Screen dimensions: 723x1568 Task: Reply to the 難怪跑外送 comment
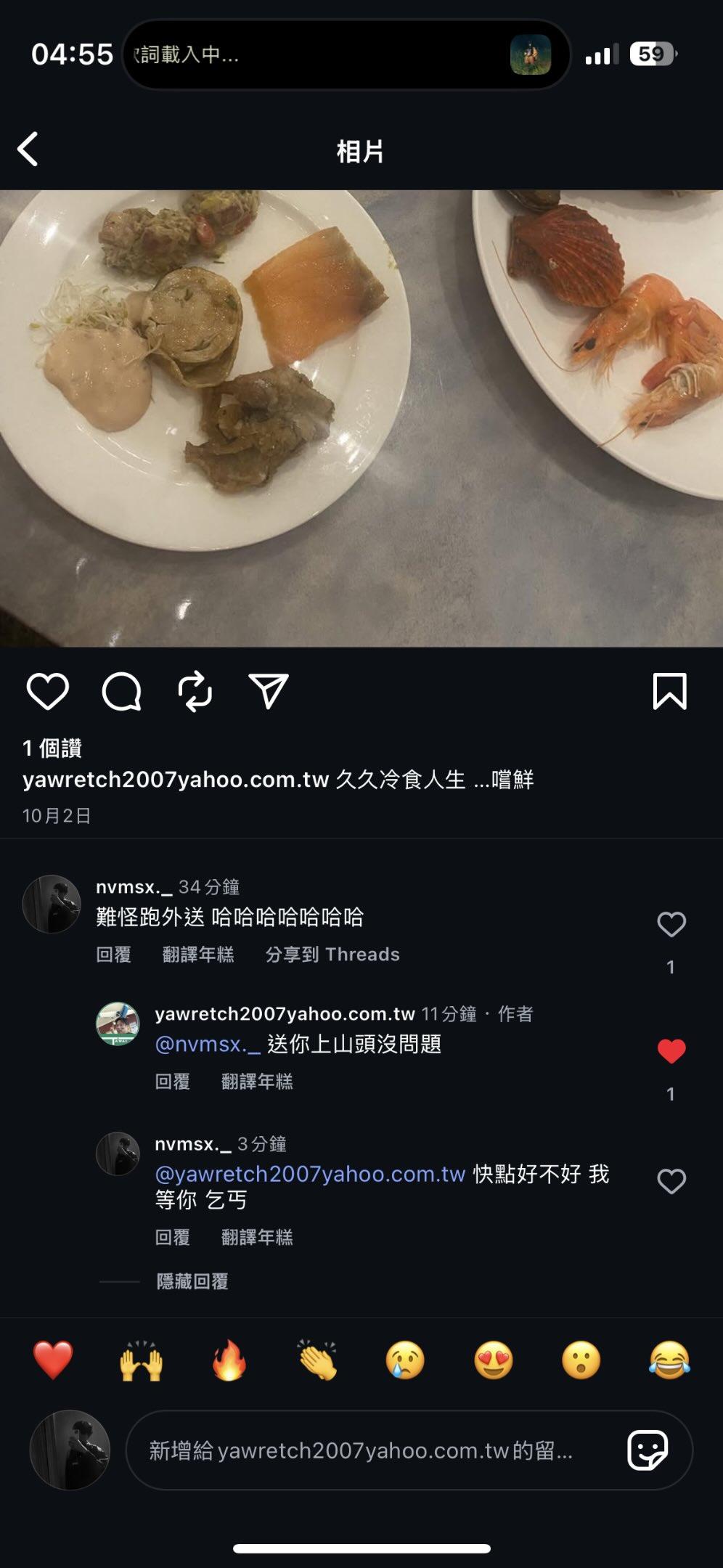113,955
